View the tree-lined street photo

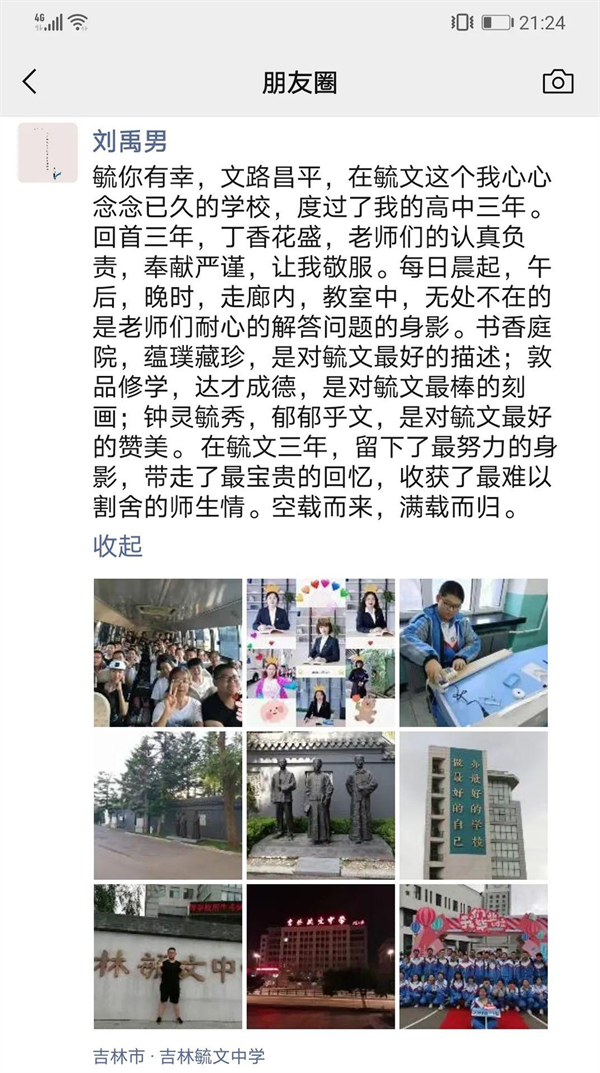tap(168, 805)
